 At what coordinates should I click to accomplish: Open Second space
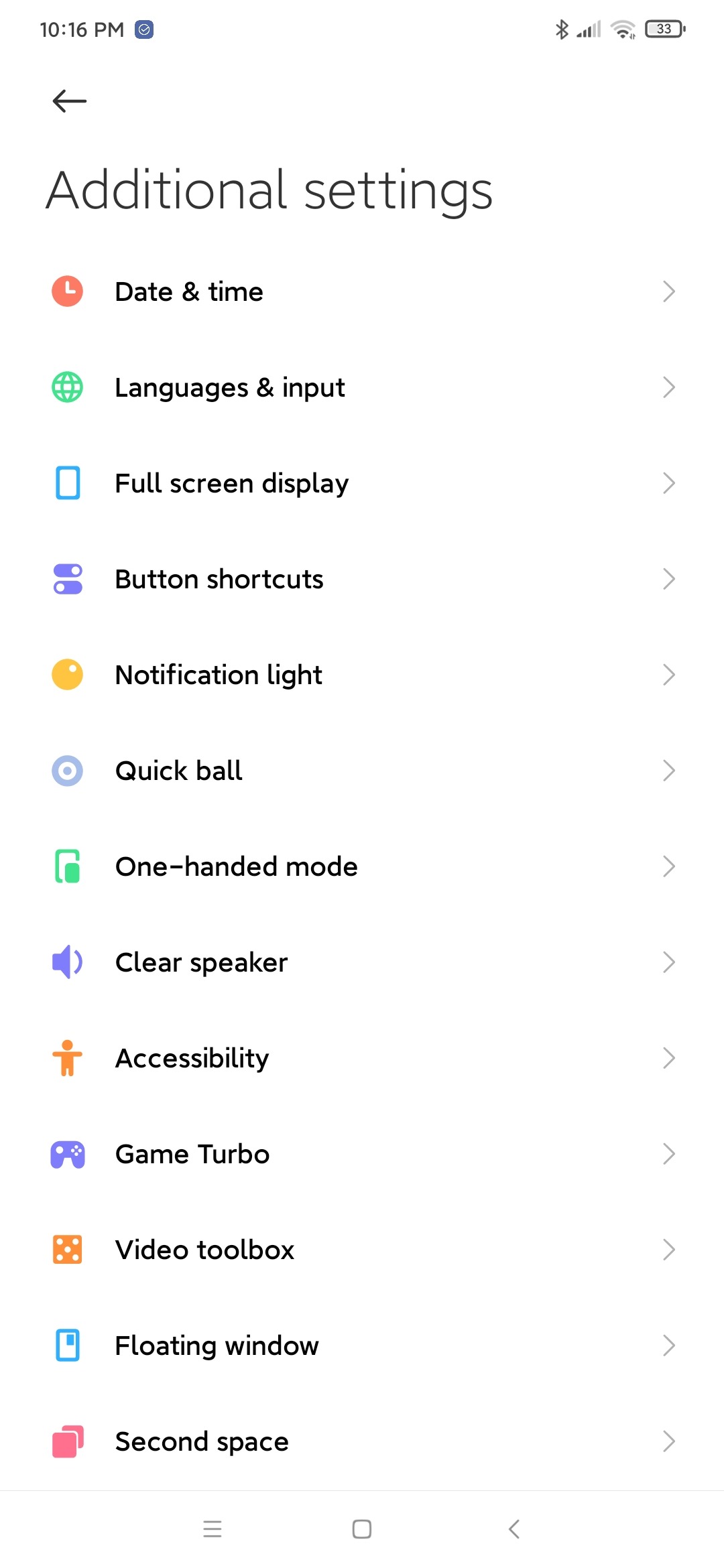(x=362, y=1441)
